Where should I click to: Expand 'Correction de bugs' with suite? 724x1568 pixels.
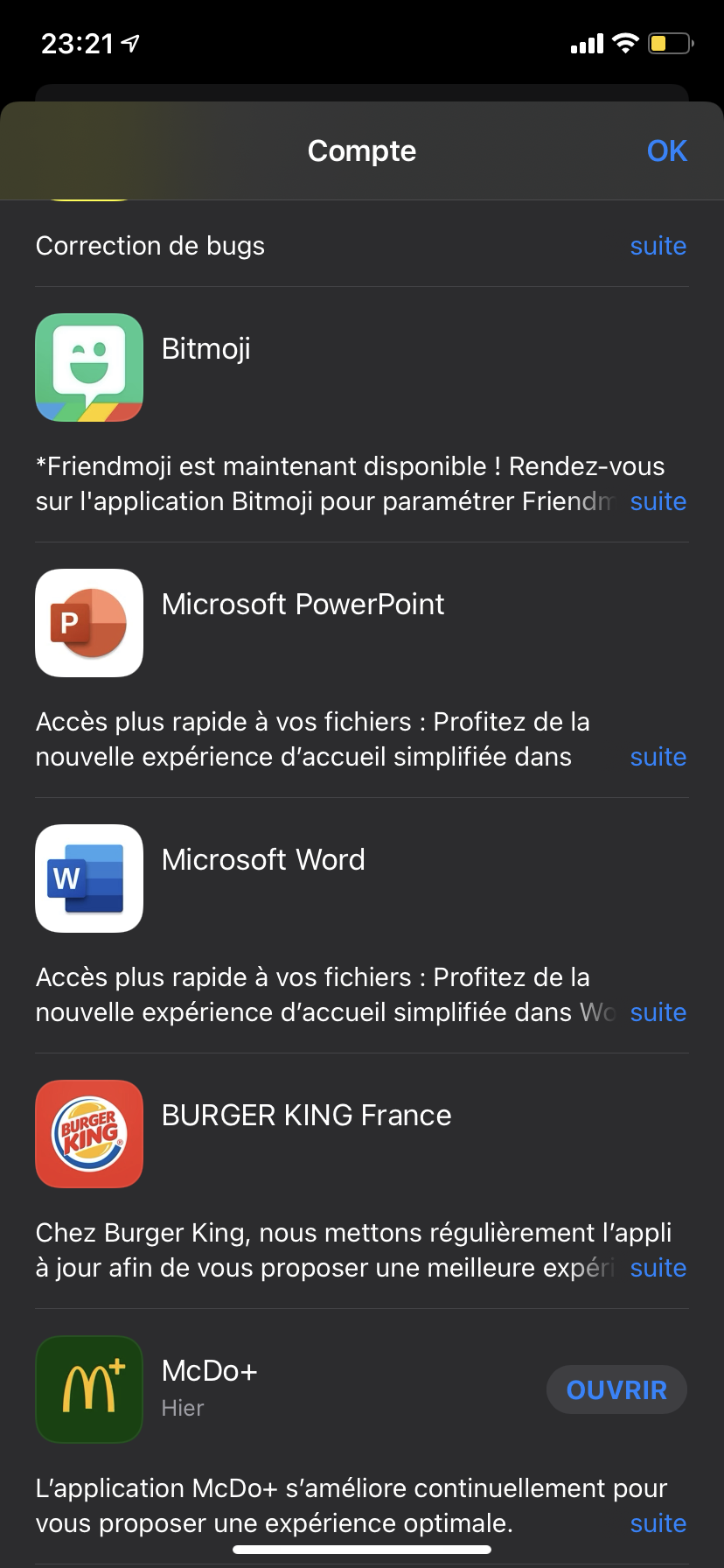click(x=658, y=247)
